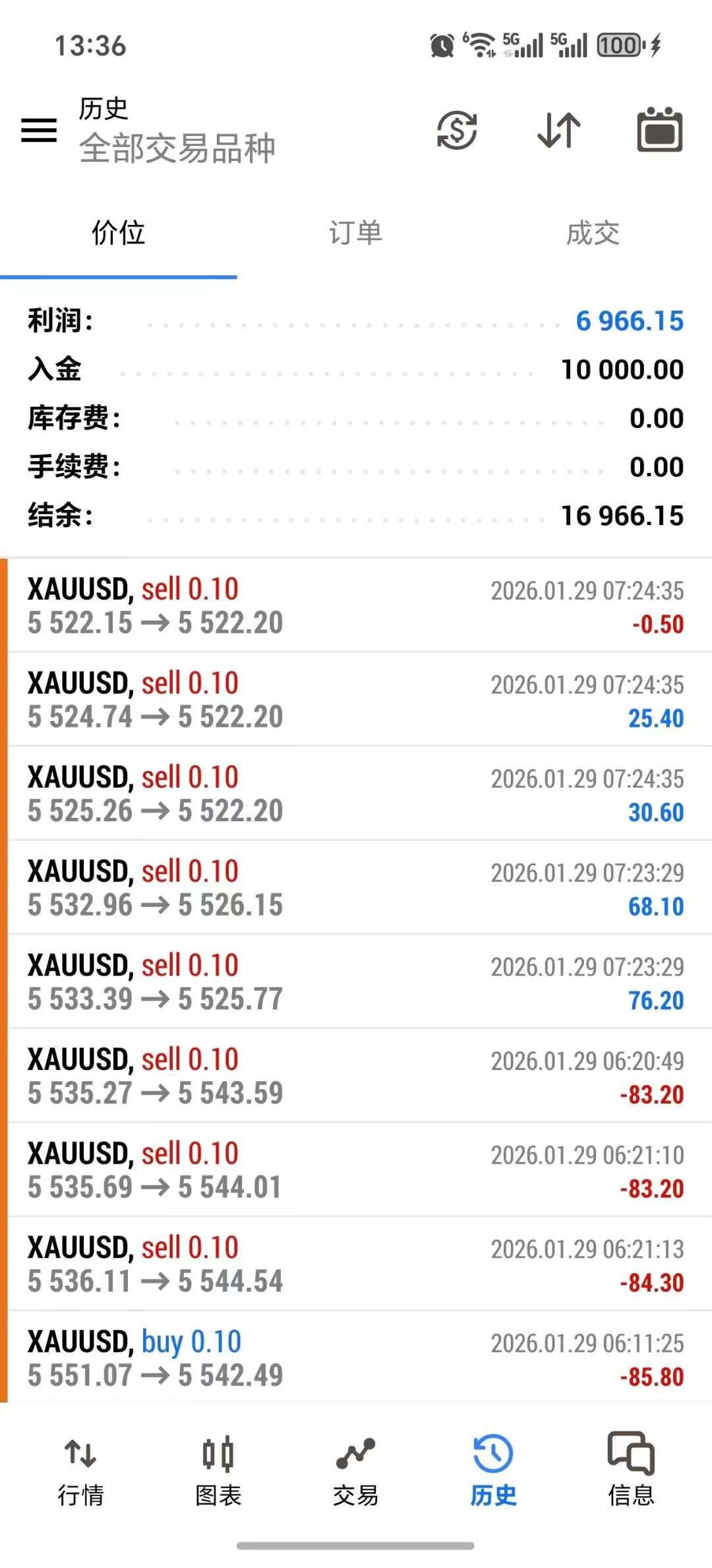Open the hamburger drawer menu
Image resolution: width=712 pixels, height=1568 pixels.
point(39,130)
